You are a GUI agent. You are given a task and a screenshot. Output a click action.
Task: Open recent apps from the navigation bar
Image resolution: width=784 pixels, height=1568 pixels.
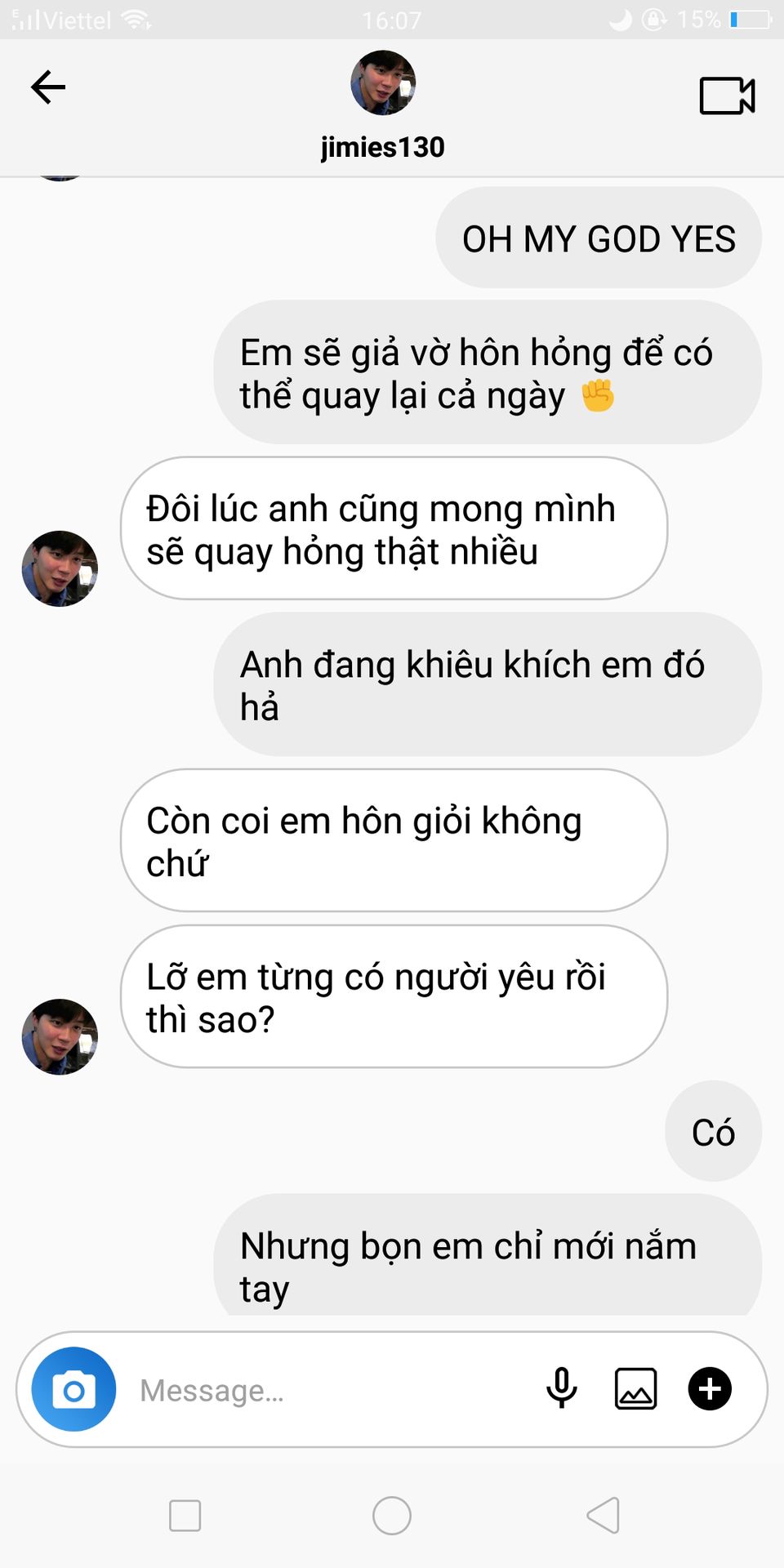(x=185, y=1516)
